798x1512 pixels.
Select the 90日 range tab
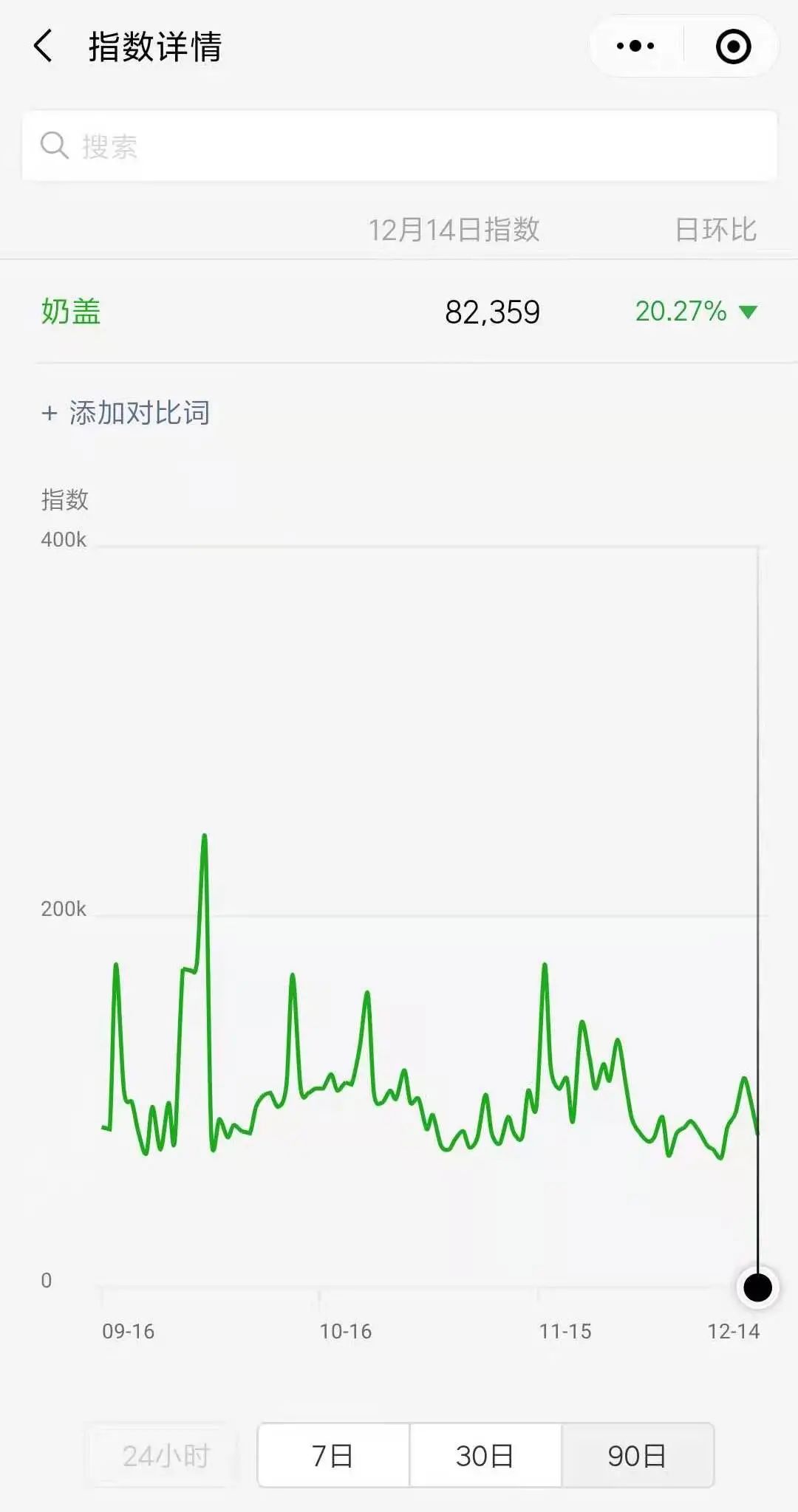638,1455
